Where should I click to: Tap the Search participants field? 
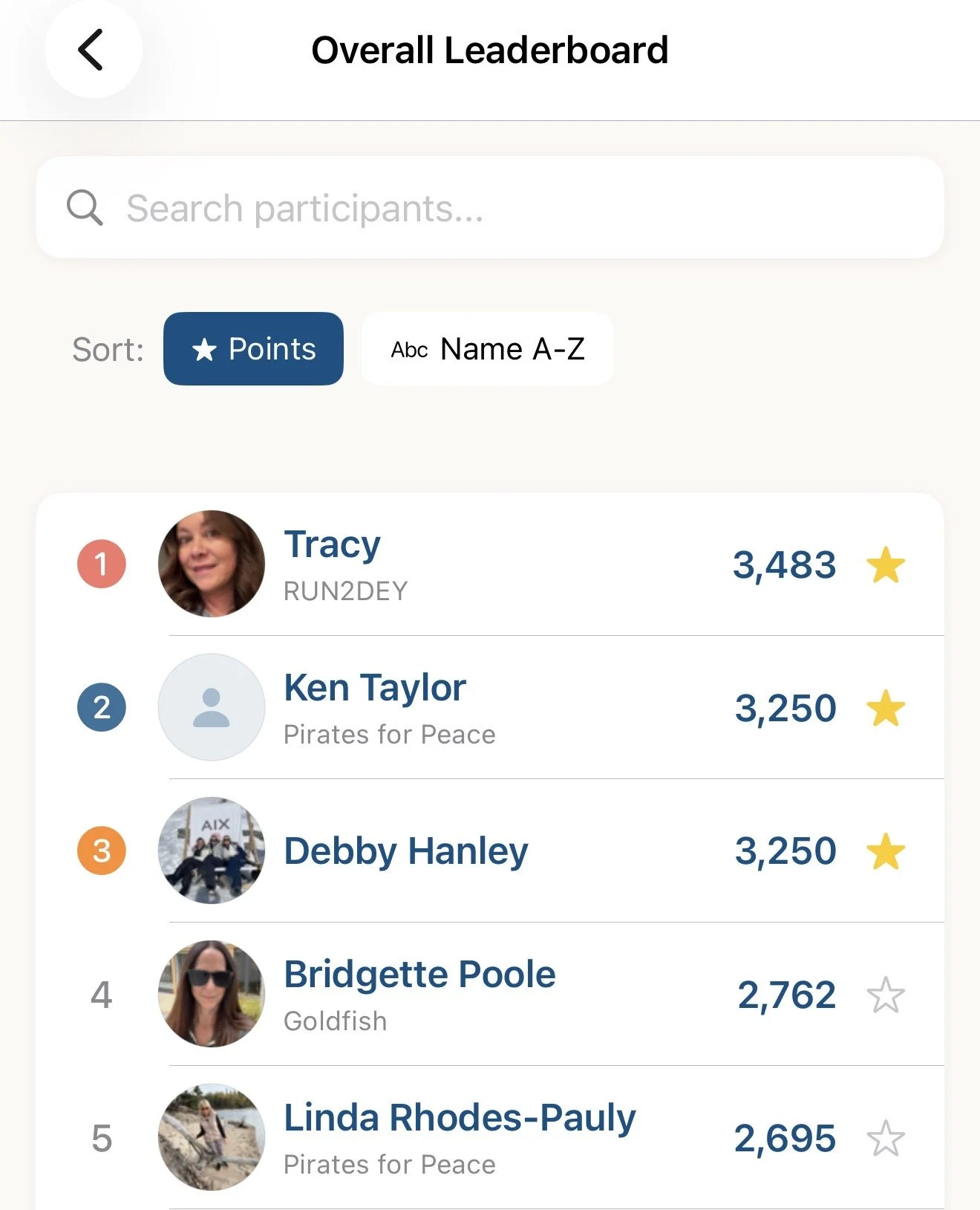click(490, 208)
